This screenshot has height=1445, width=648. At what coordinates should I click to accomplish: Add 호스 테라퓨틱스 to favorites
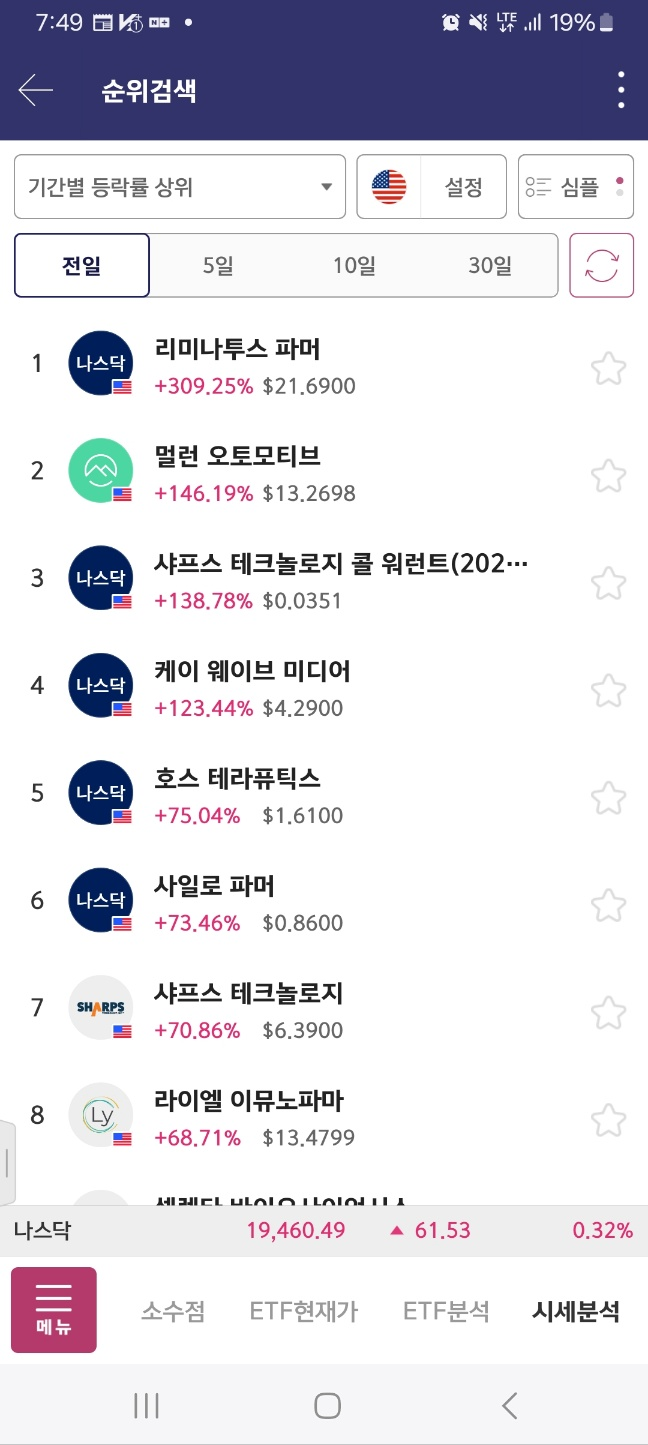[x=608, y=798]
